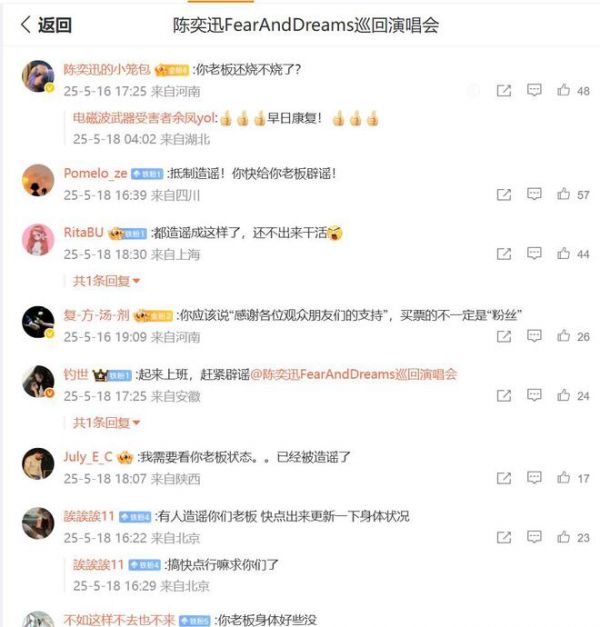
Task: Reply to Pomelo_ze's comment
Action: pyautogui.click(x=534, y=194)
